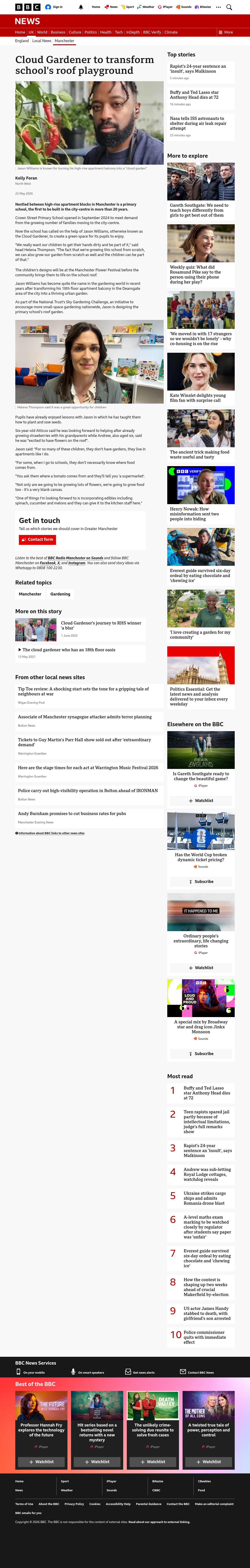Open the notifications bell
The image size is (250, 1568).
point(81,7)
